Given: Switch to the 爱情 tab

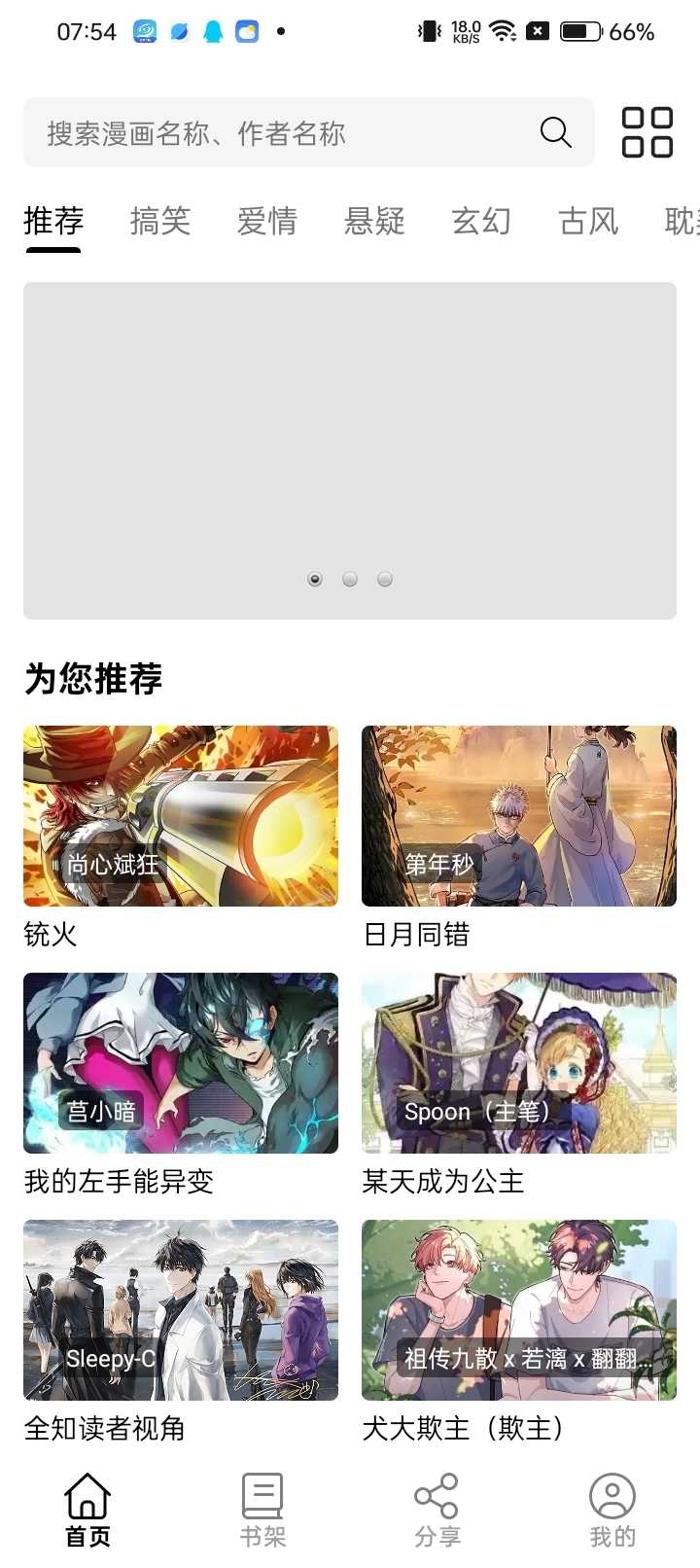Looking at the screenshot, I should coord(267,222).
